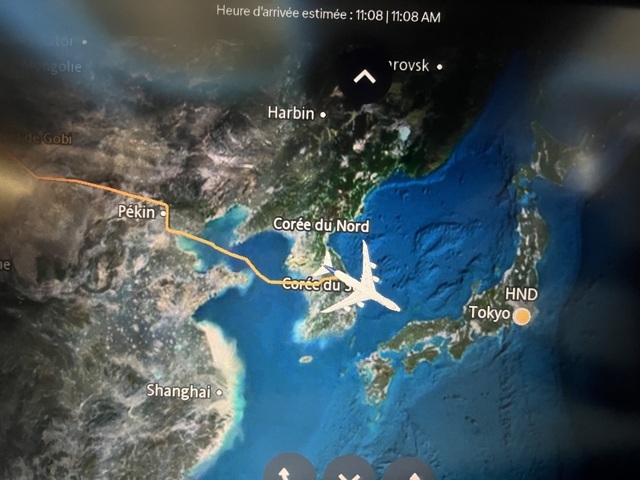Expand the flight info panel with the up chevron
Viewport: 640px width, 480px height.
(x=364, y=76)
